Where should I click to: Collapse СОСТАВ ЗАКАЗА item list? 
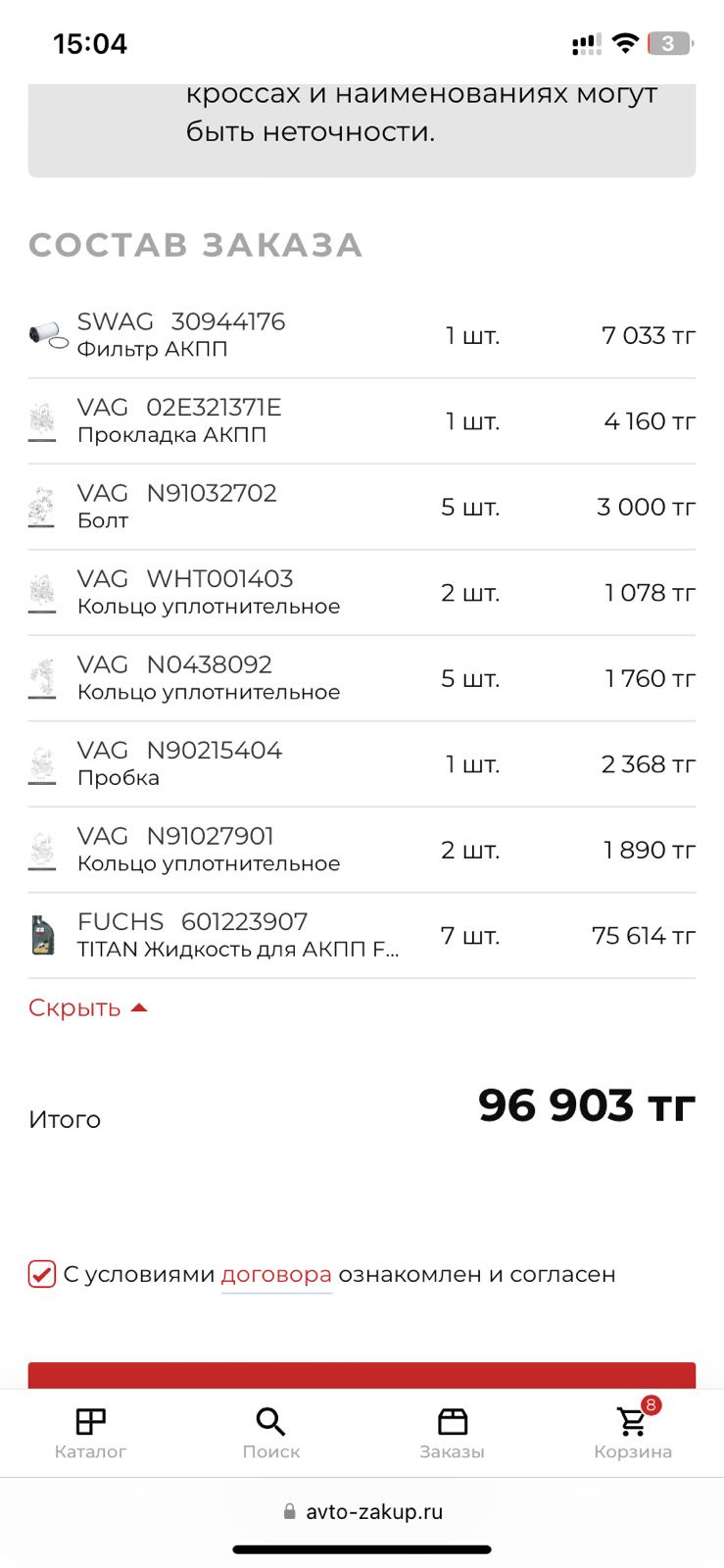coord(86,1006)
